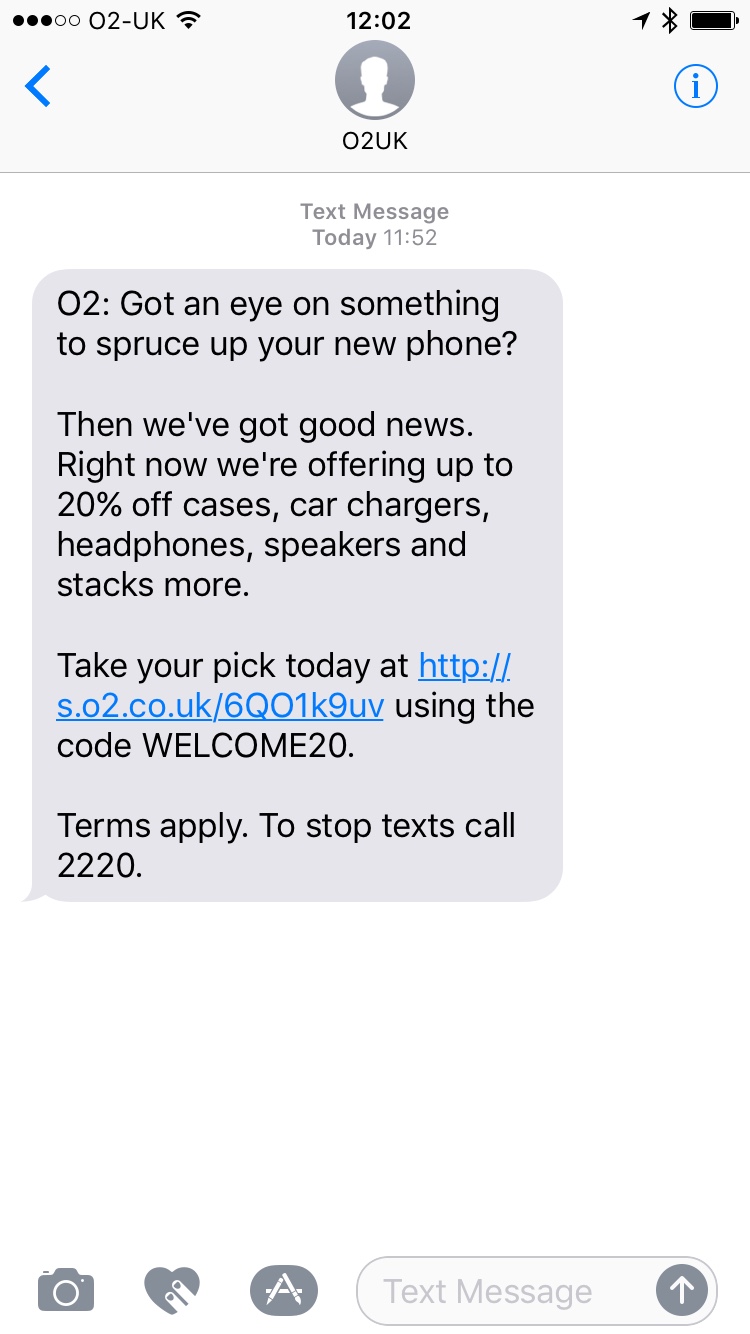Open the camera to attach a photo

point(66,1290)
